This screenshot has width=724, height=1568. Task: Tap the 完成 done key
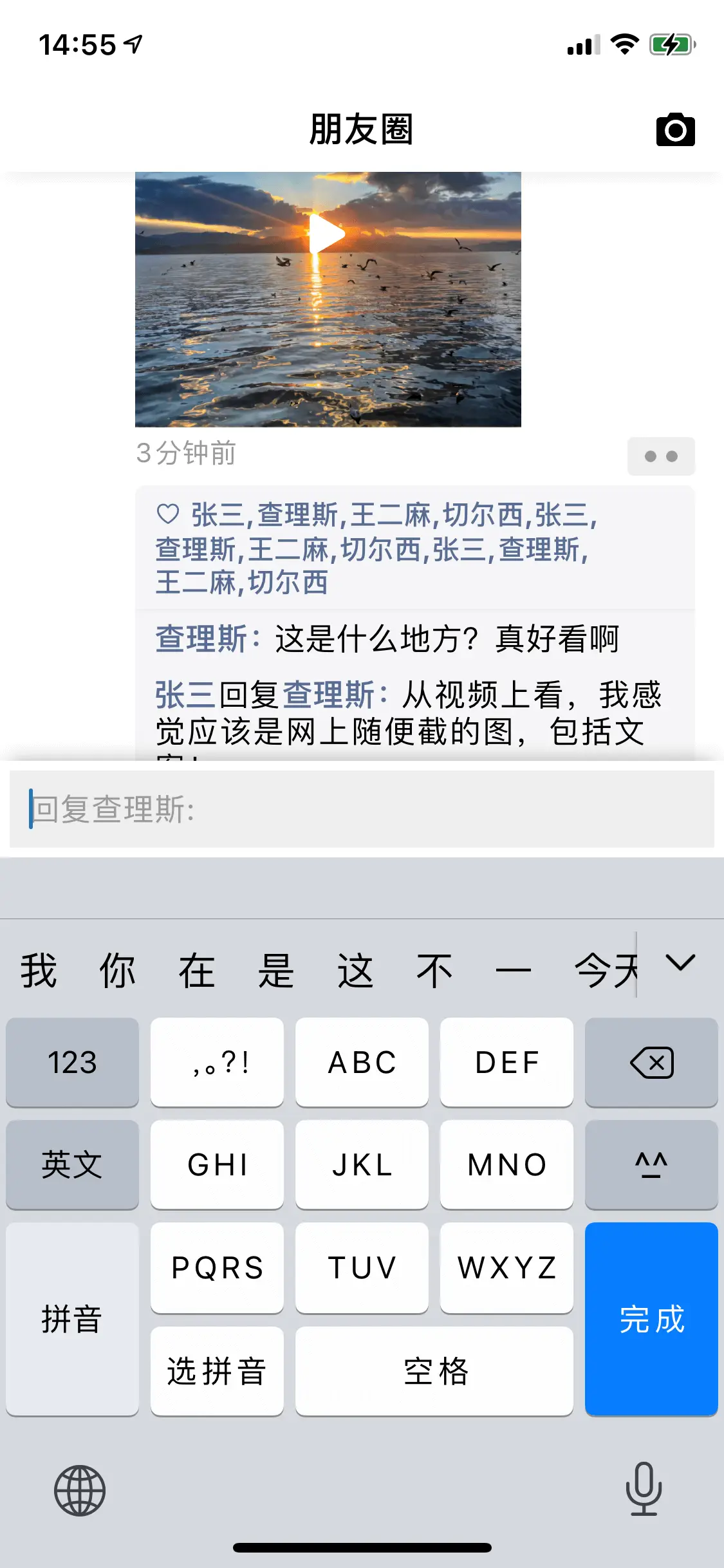pyautogui.click(x=651, y=1319)
